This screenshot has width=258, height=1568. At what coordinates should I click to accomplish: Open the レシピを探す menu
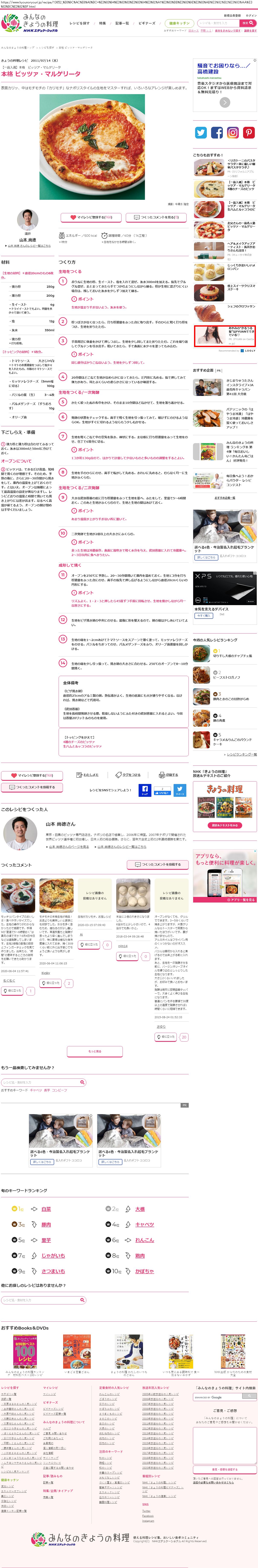(x=79, y=23)
